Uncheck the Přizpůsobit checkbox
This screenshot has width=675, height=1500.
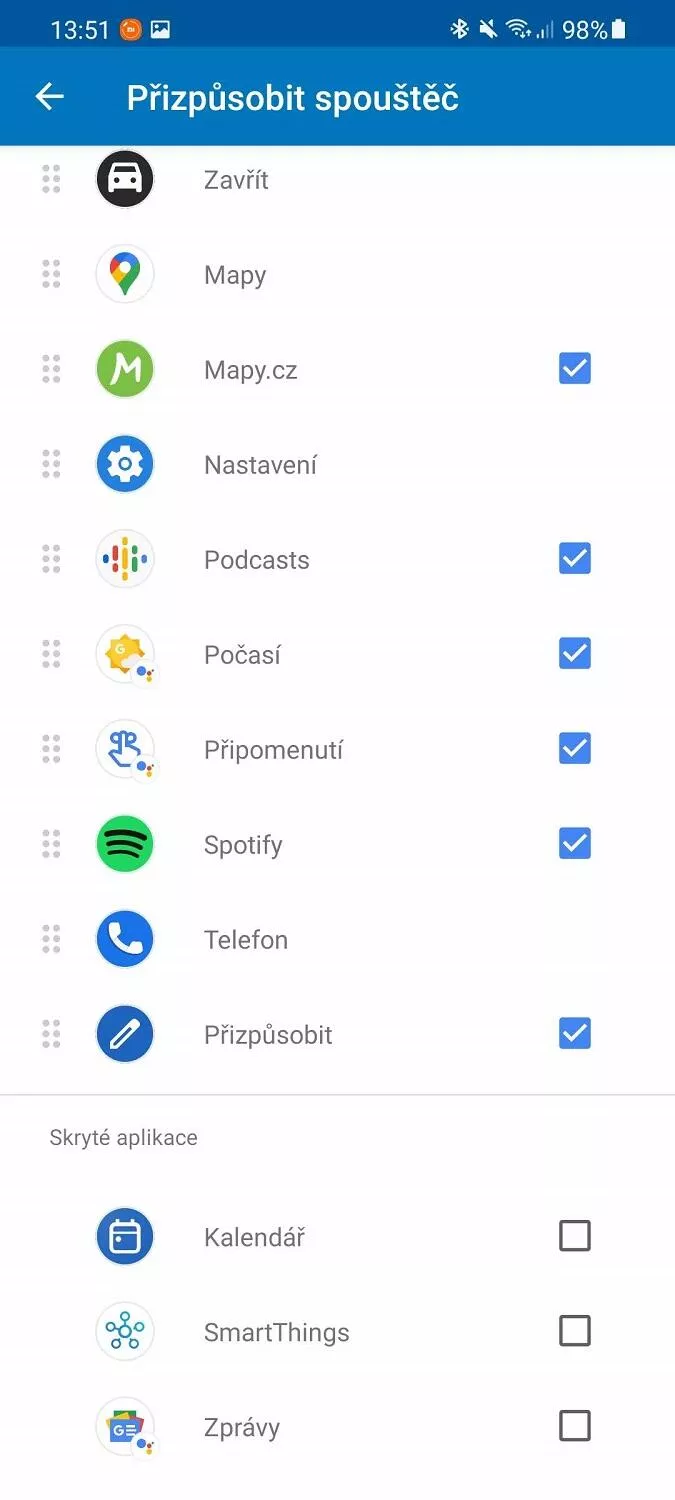click(575, 1034)
